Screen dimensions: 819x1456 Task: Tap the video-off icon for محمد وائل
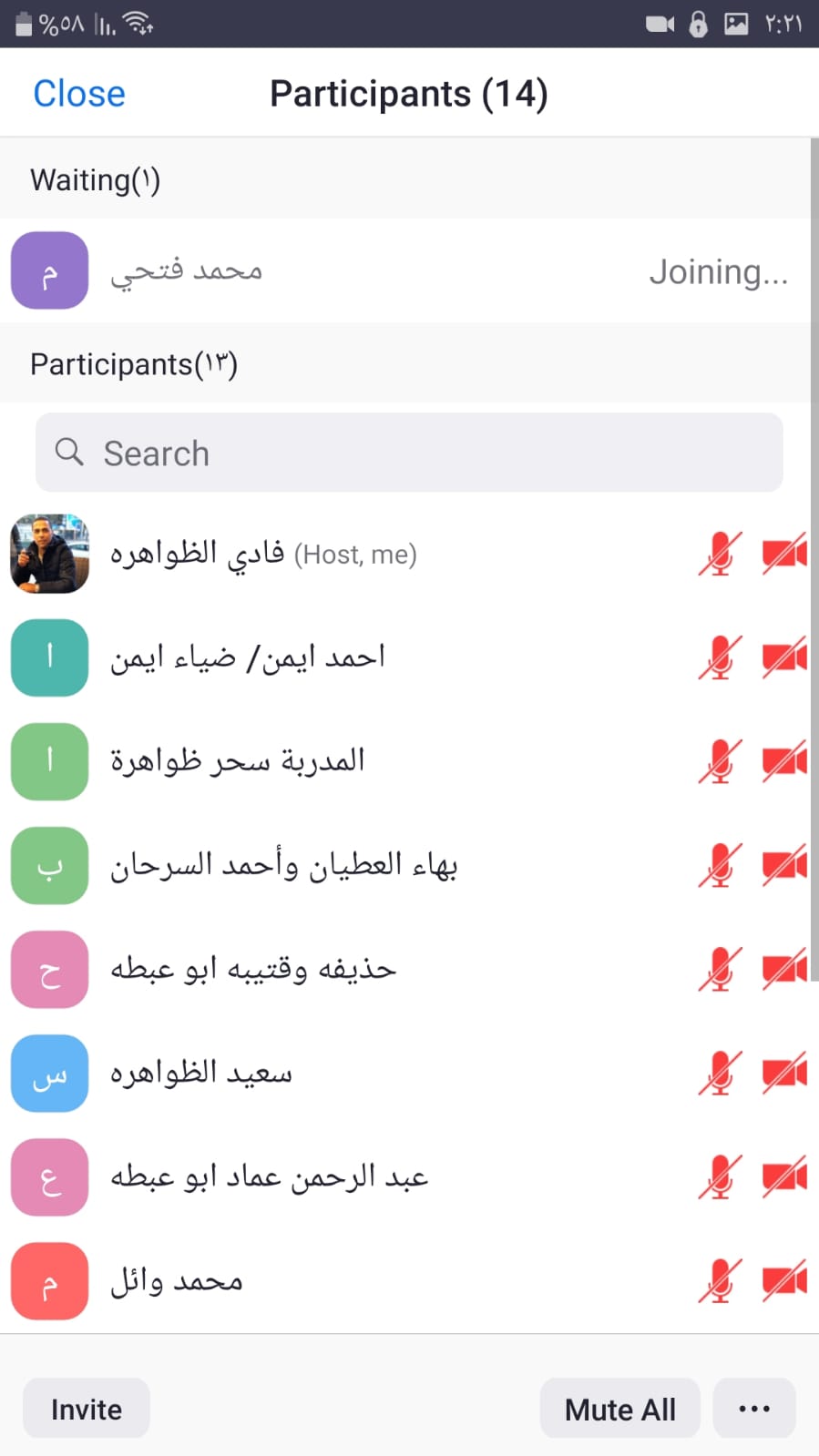[x=784, y=1281]
